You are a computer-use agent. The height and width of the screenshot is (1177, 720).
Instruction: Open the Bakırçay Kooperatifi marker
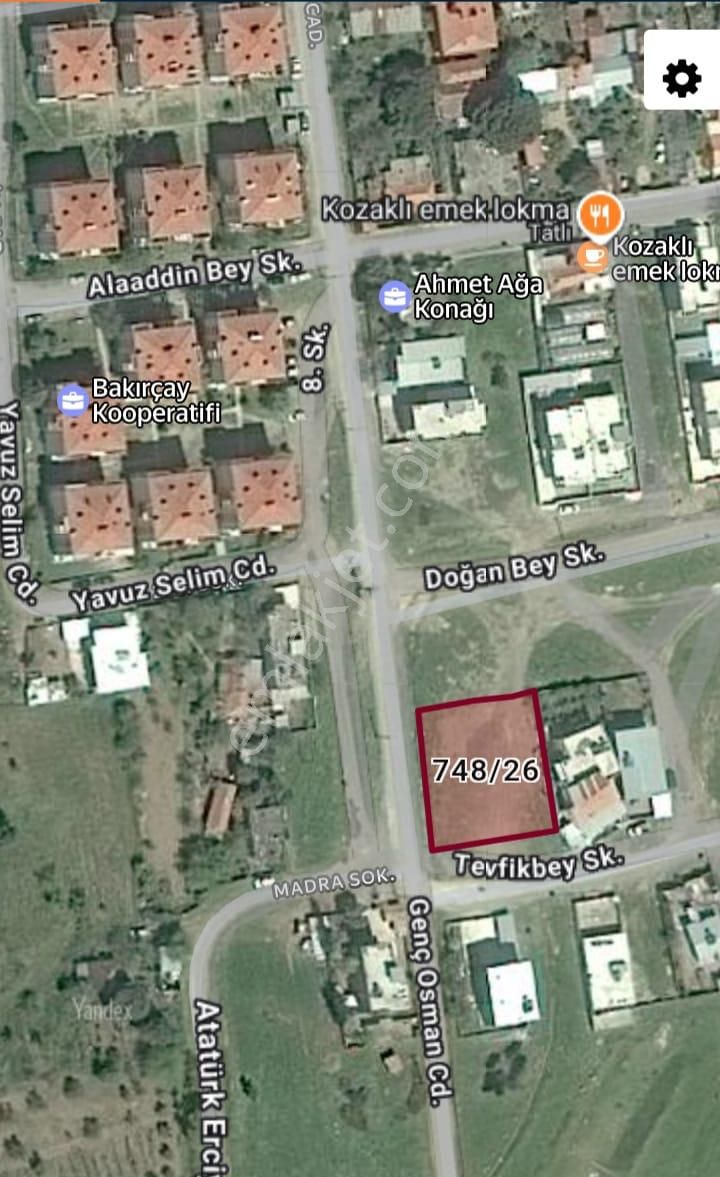73,401
